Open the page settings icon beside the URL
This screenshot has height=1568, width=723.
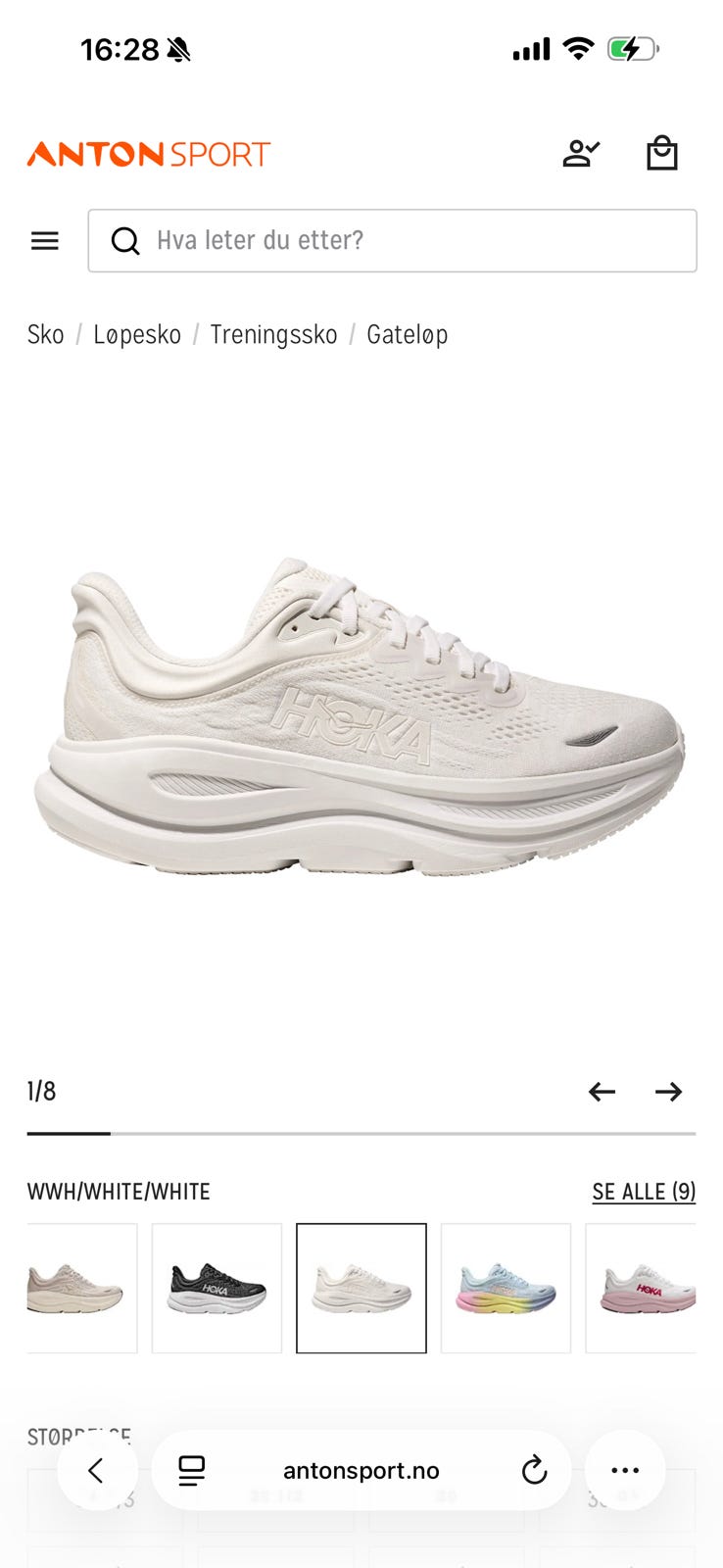[192, 1470]
